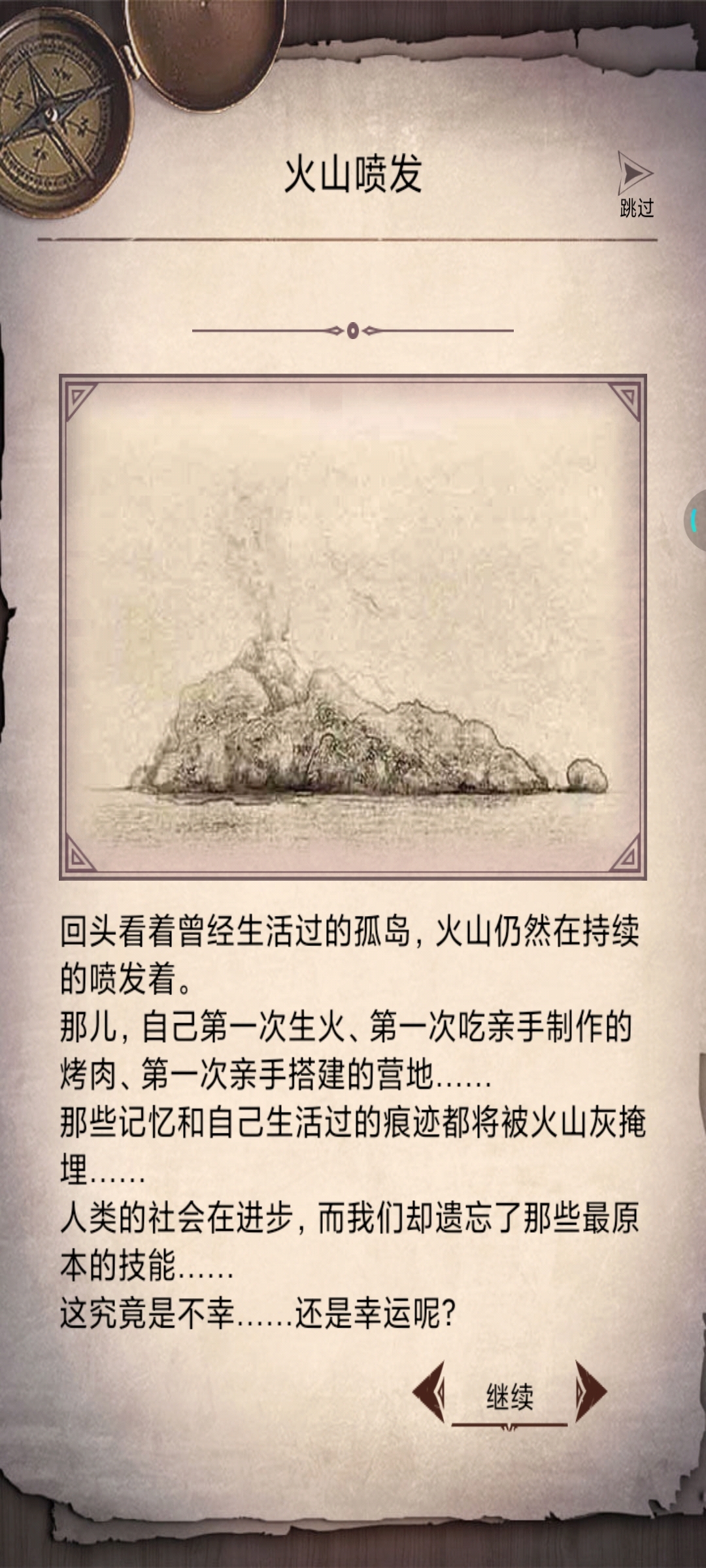Skip the story with 跳过
The image size is (706, 1568).
click(635, 186)
